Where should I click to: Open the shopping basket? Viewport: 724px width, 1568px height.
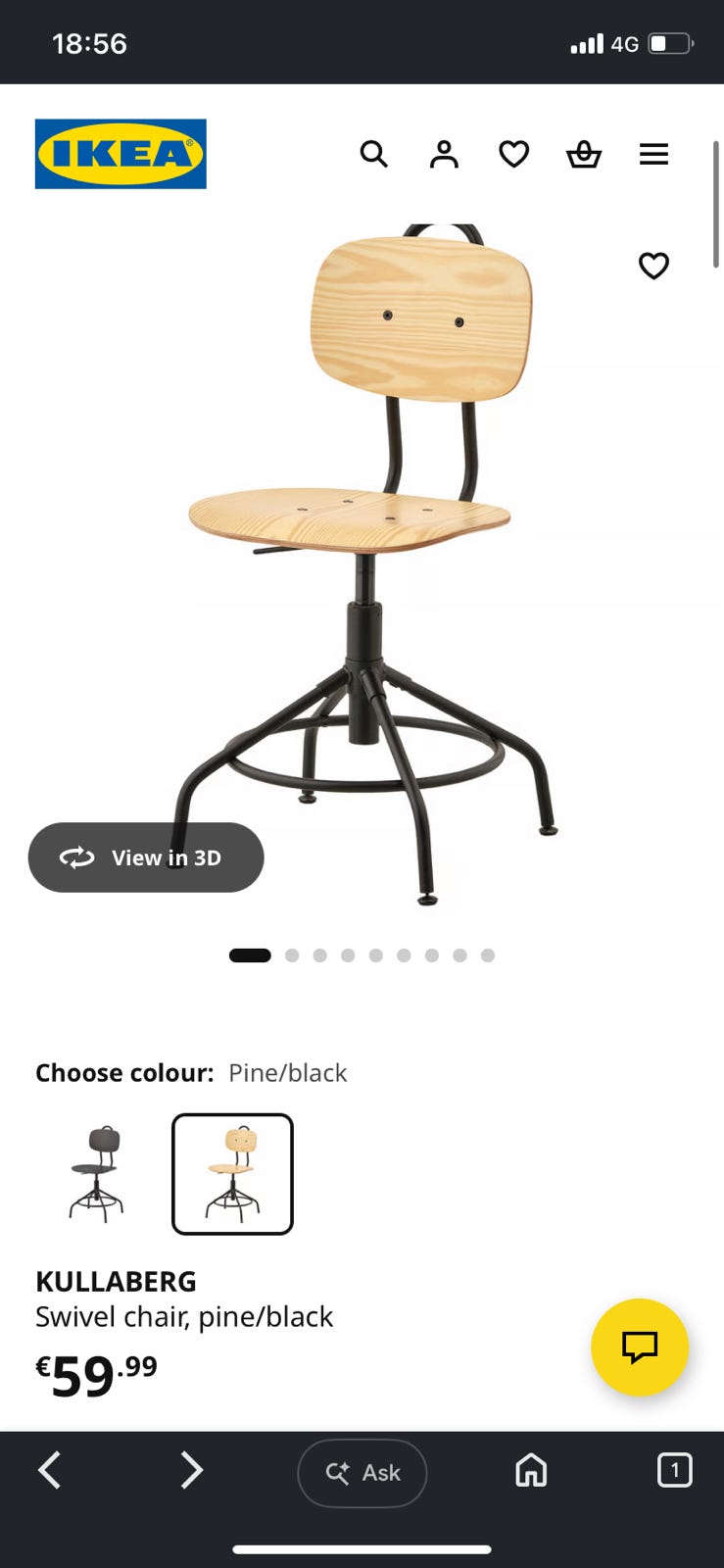point(584,154)
